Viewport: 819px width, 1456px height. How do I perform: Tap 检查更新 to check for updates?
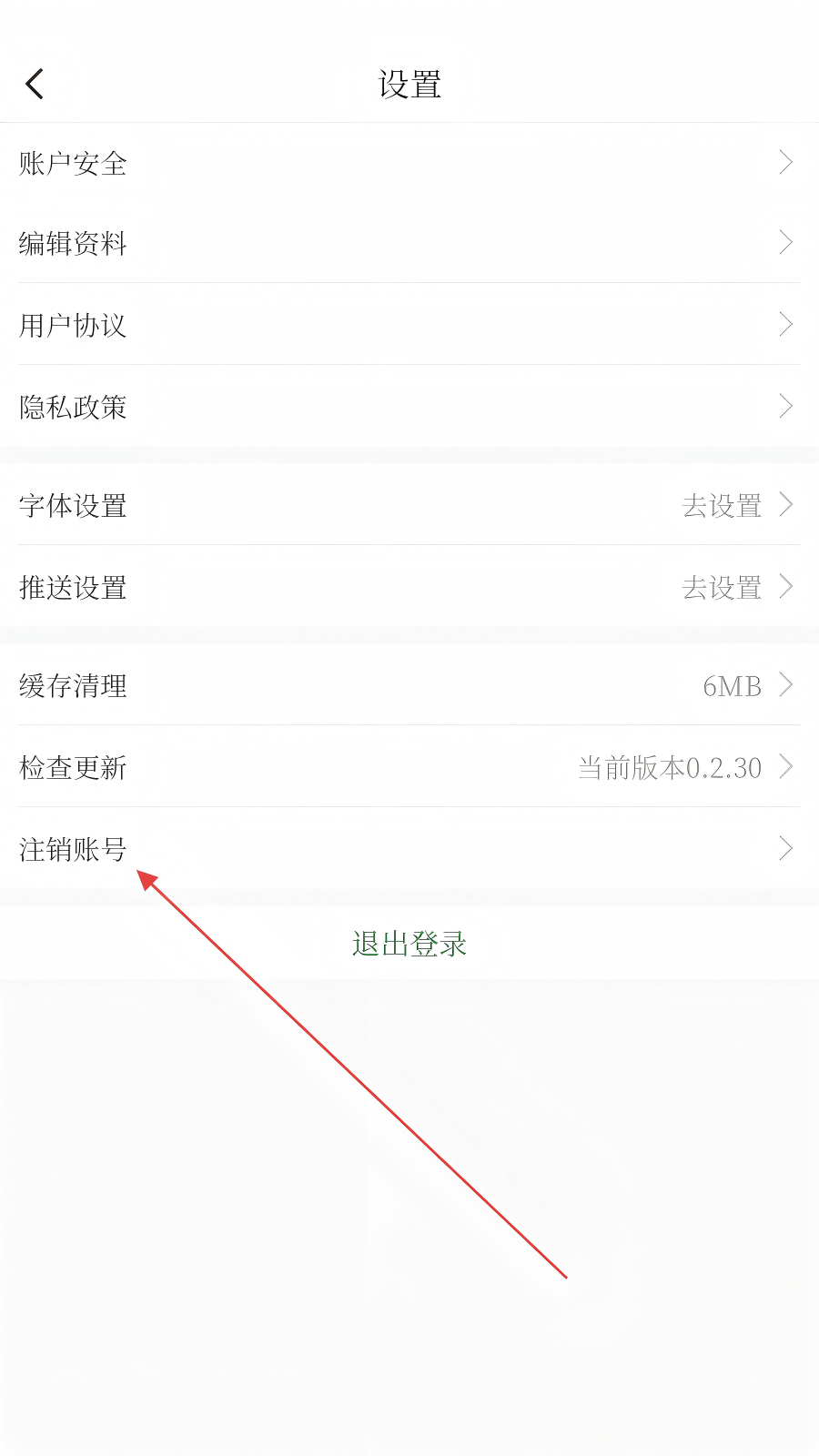pyautogui.click(x=73, y=768)
